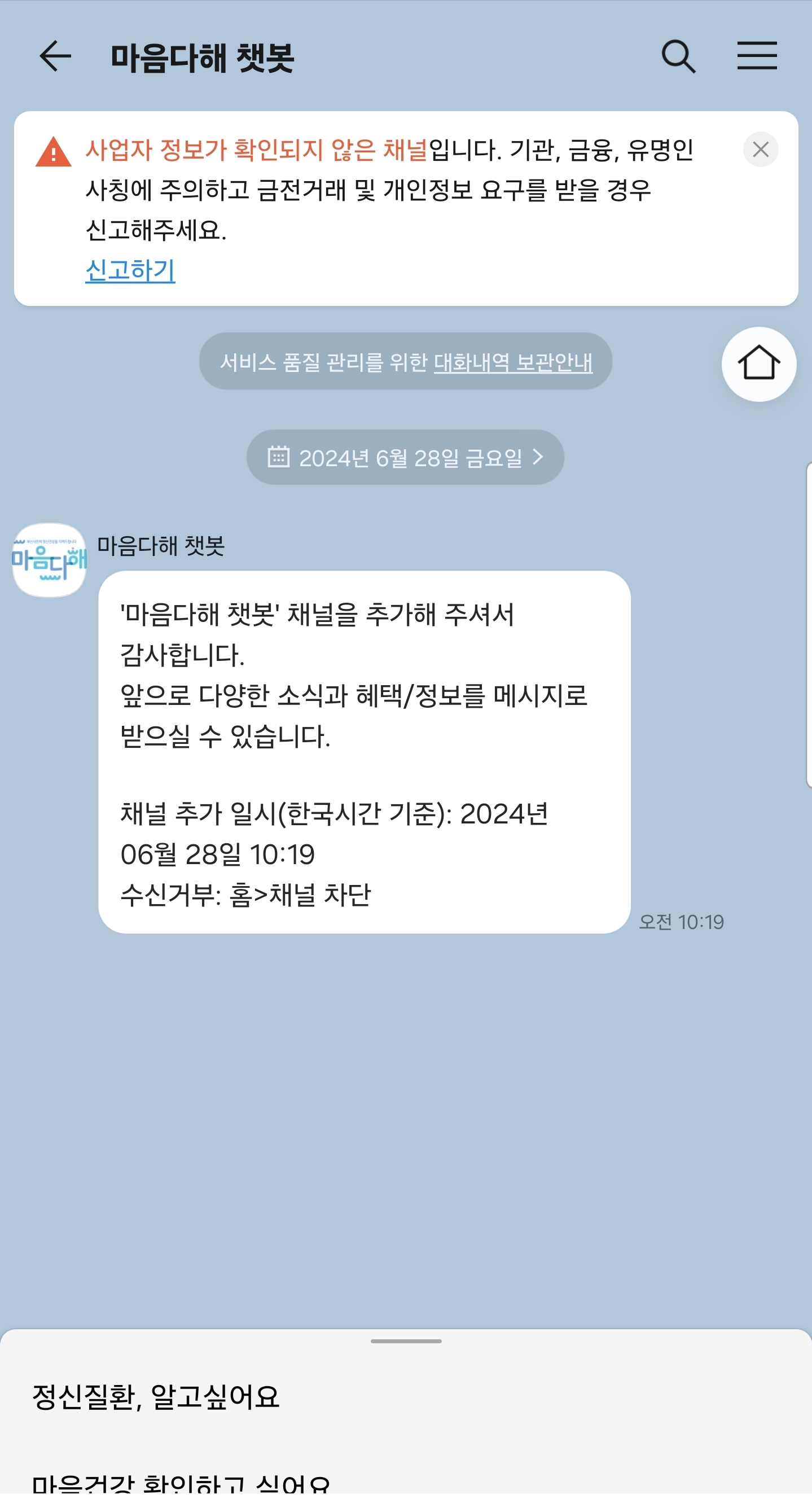This screenshot has height=1503, width=812.
Task: Open the 2024년 6월 28일 금요일 date picker
Action: coord(405,457)
